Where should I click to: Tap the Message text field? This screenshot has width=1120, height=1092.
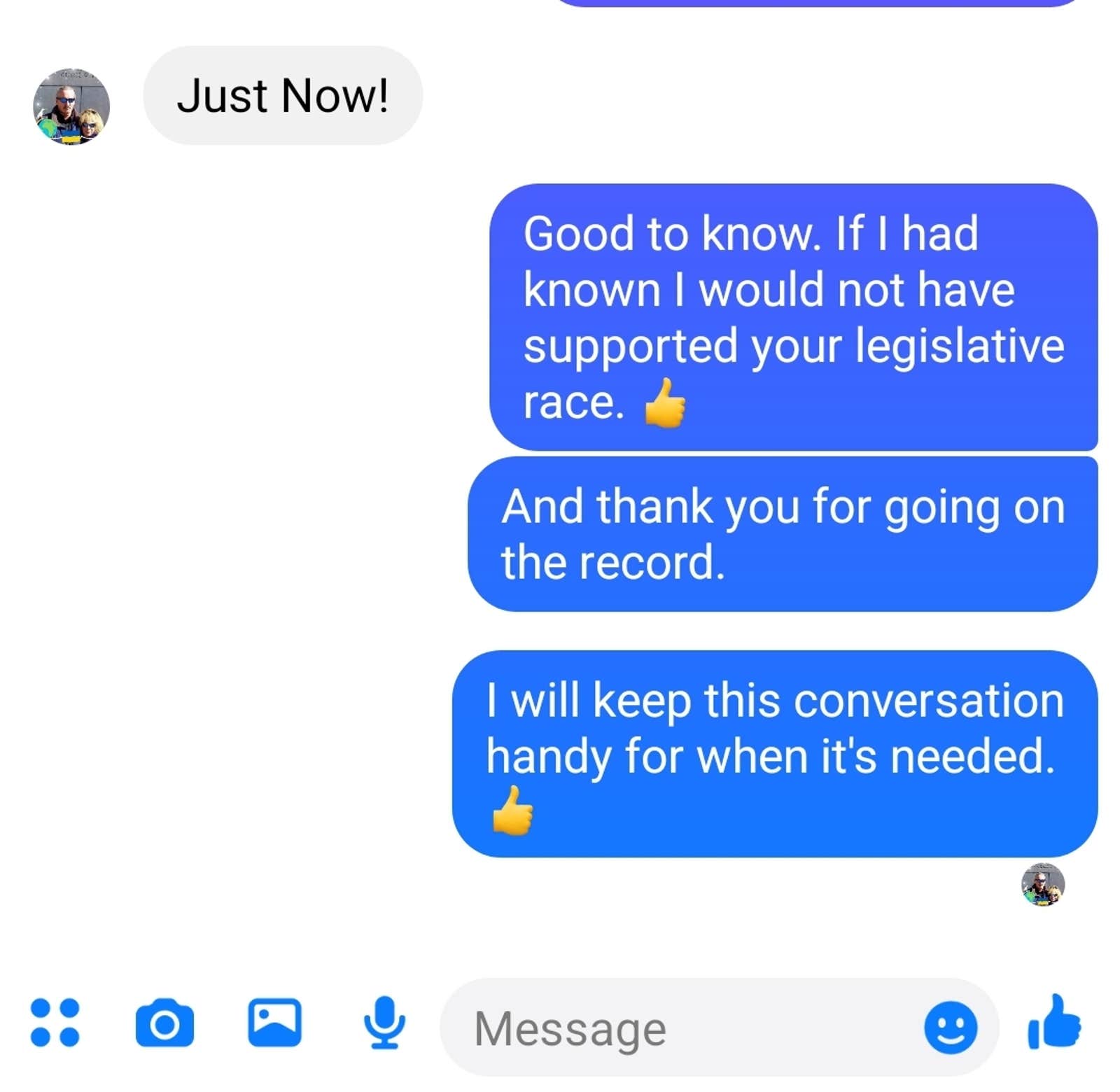click(x=686, y=1028)
